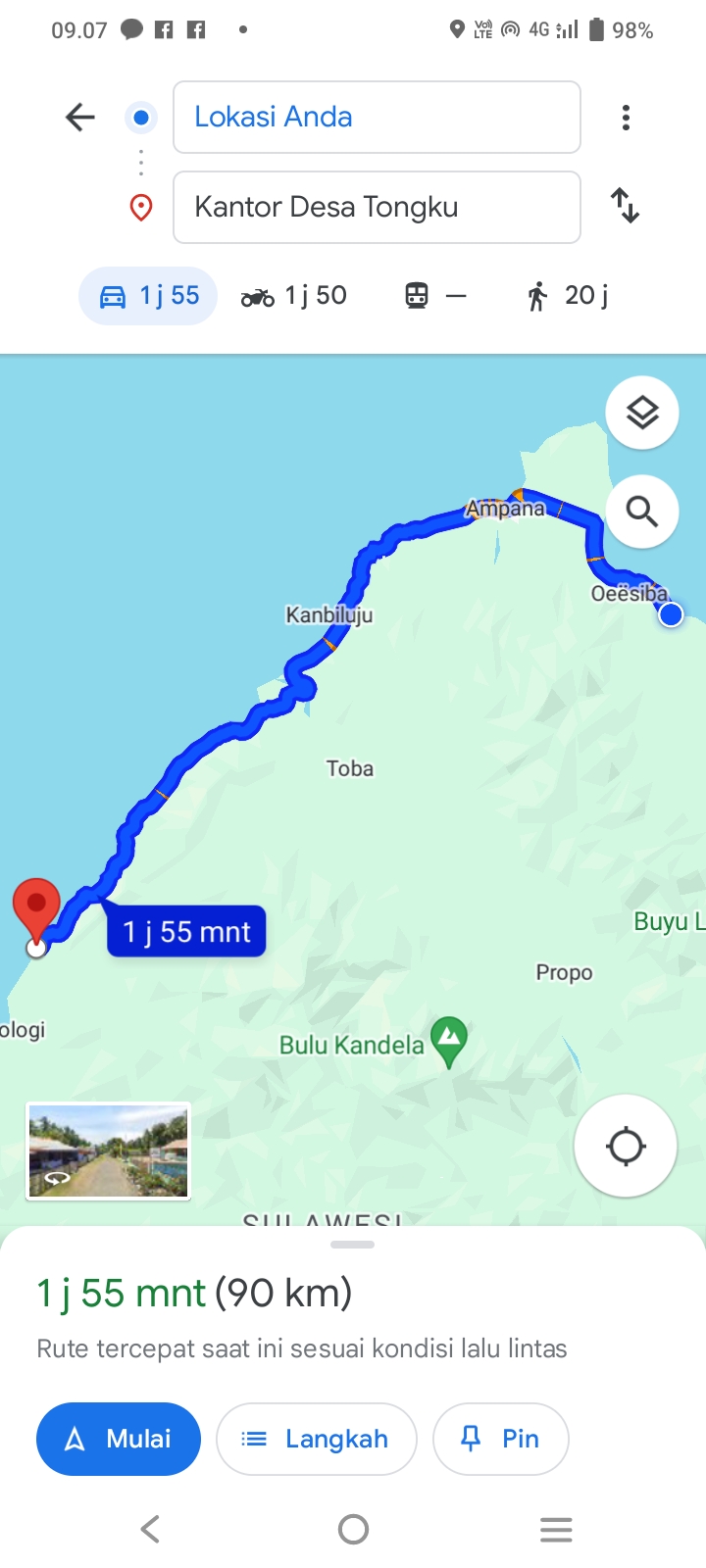Switch to motorcycle travel mode
Viewport: 706px width, 1568px height.
(x=294, y=296)
